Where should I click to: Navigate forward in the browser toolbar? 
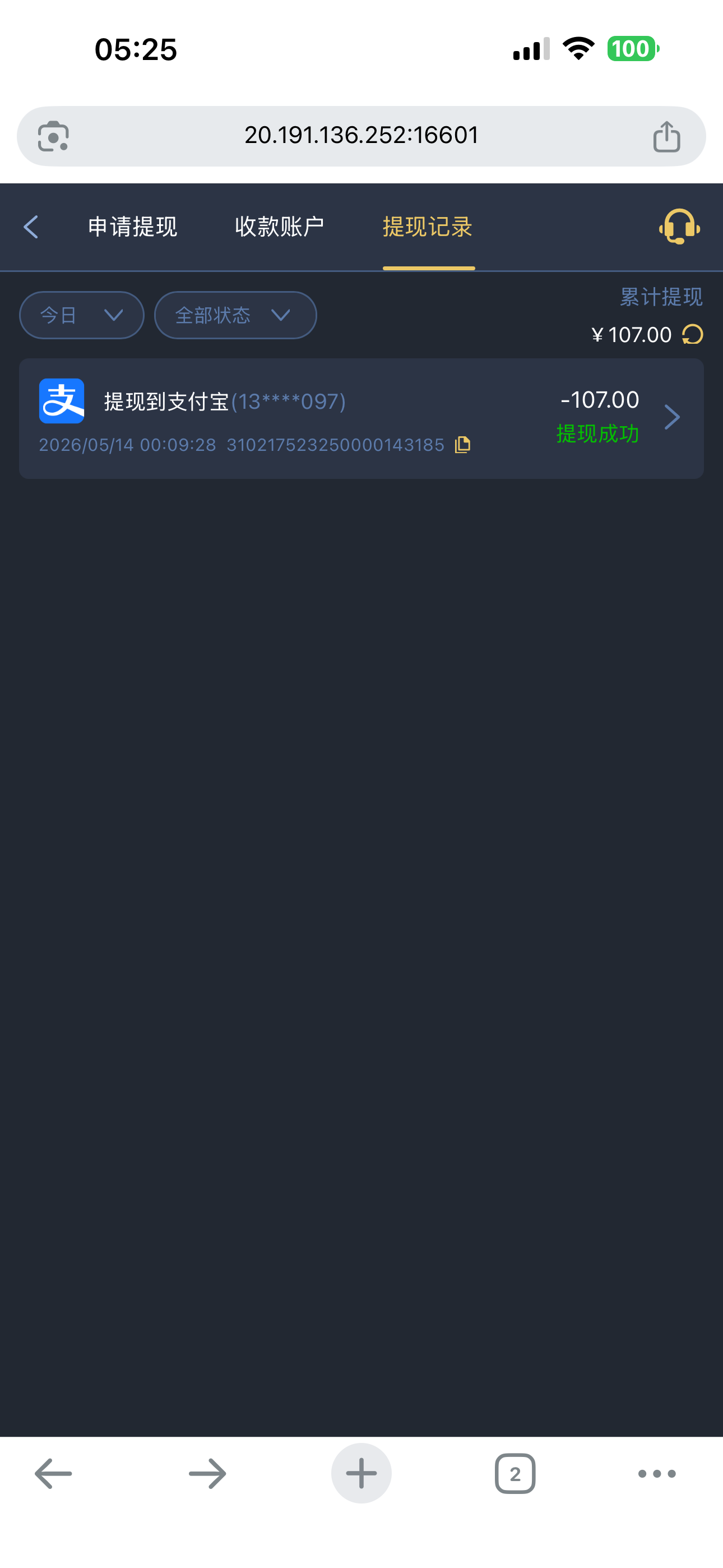(x=207, y=1474)
